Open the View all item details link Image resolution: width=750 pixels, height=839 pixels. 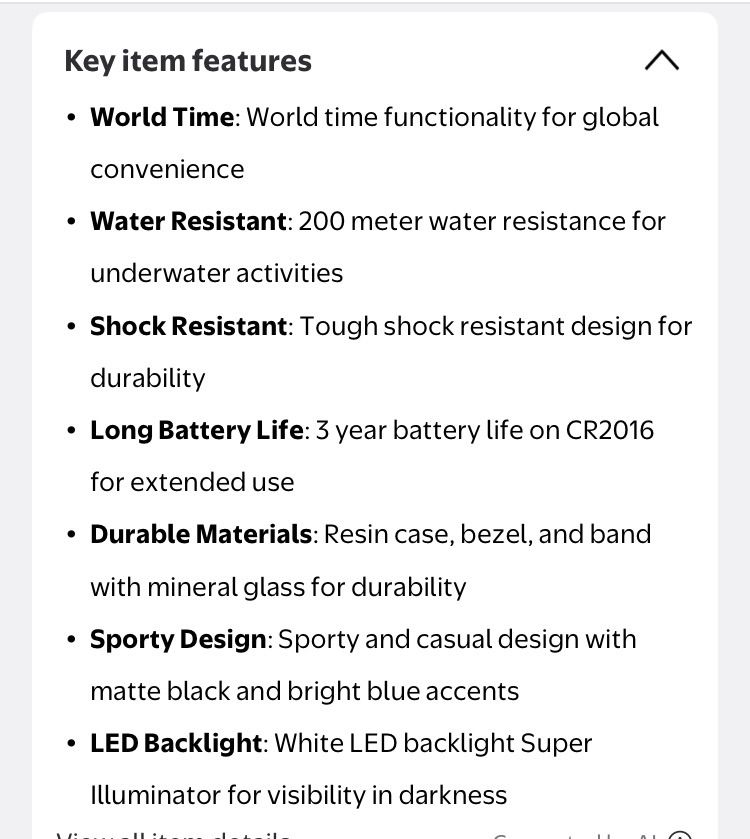173,835
